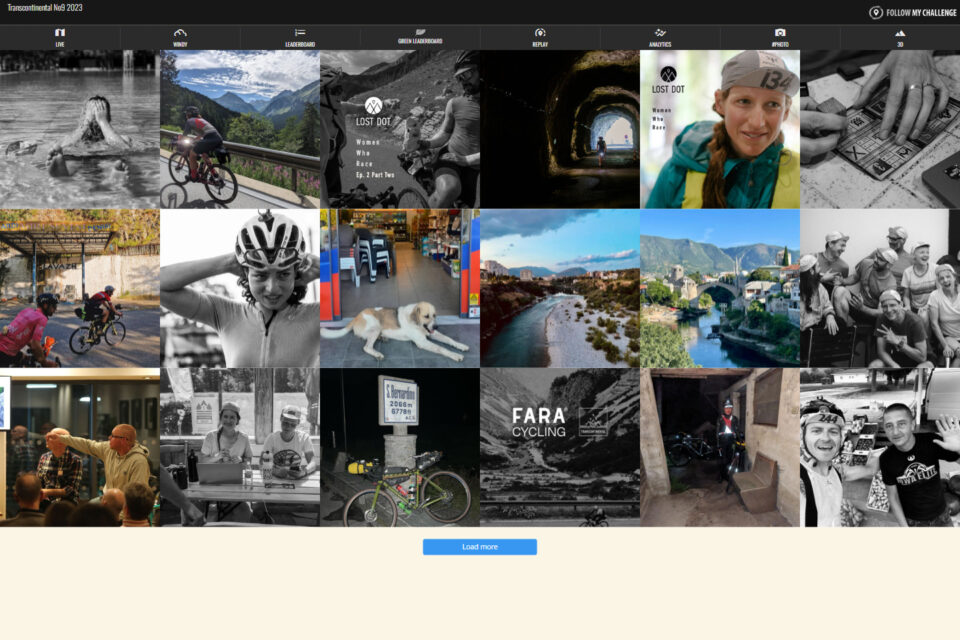The height and width of the screenshot is (640, 960).
Task: Open the Green Leaderboard tab
Action: pyautogui.click(x=420, y=38)
